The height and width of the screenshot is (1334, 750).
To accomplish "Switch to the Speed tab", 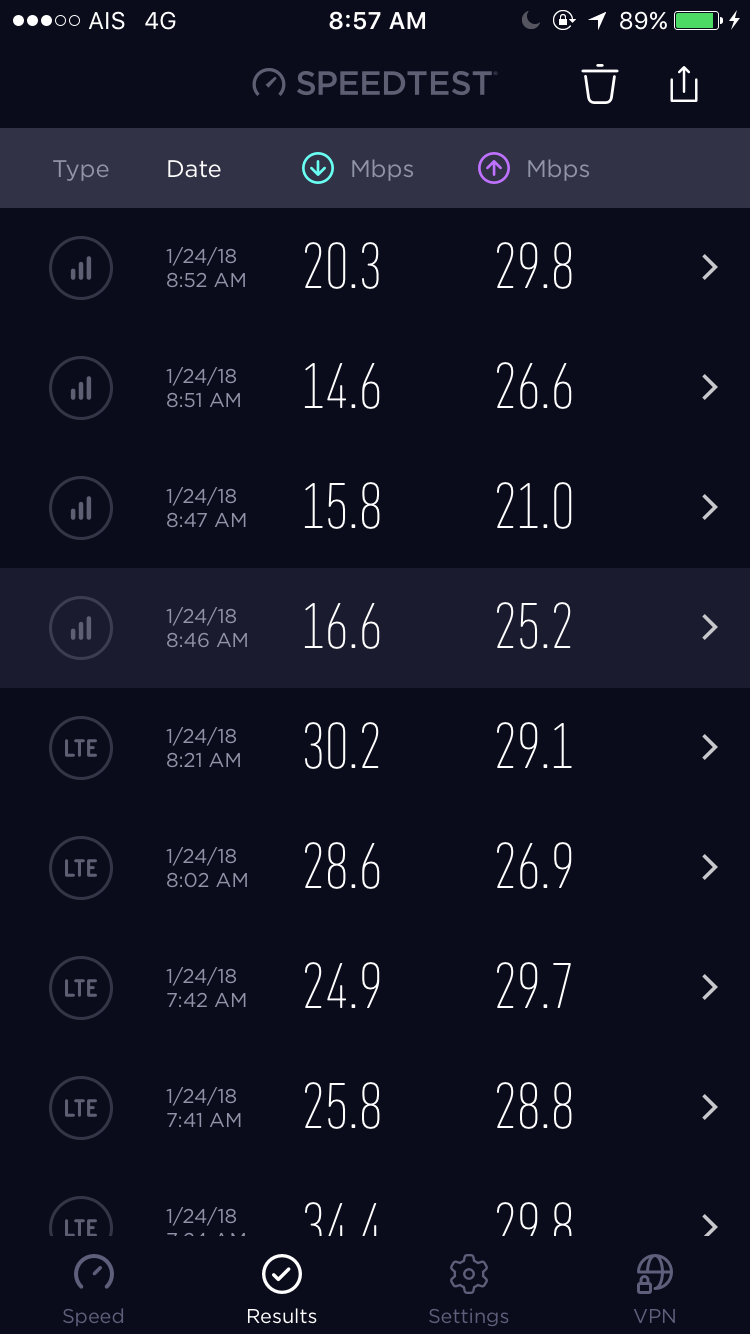I will (x=93, y=1289).
